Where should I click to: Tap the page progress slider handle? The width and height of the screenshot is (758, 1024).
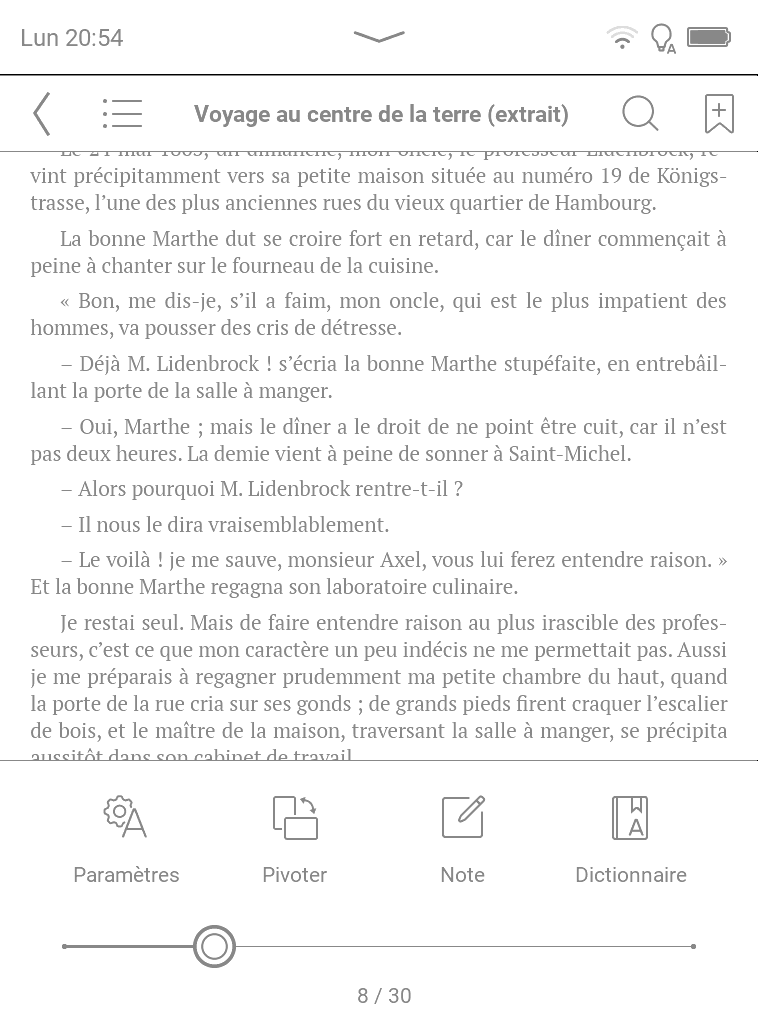click(214, 946)
